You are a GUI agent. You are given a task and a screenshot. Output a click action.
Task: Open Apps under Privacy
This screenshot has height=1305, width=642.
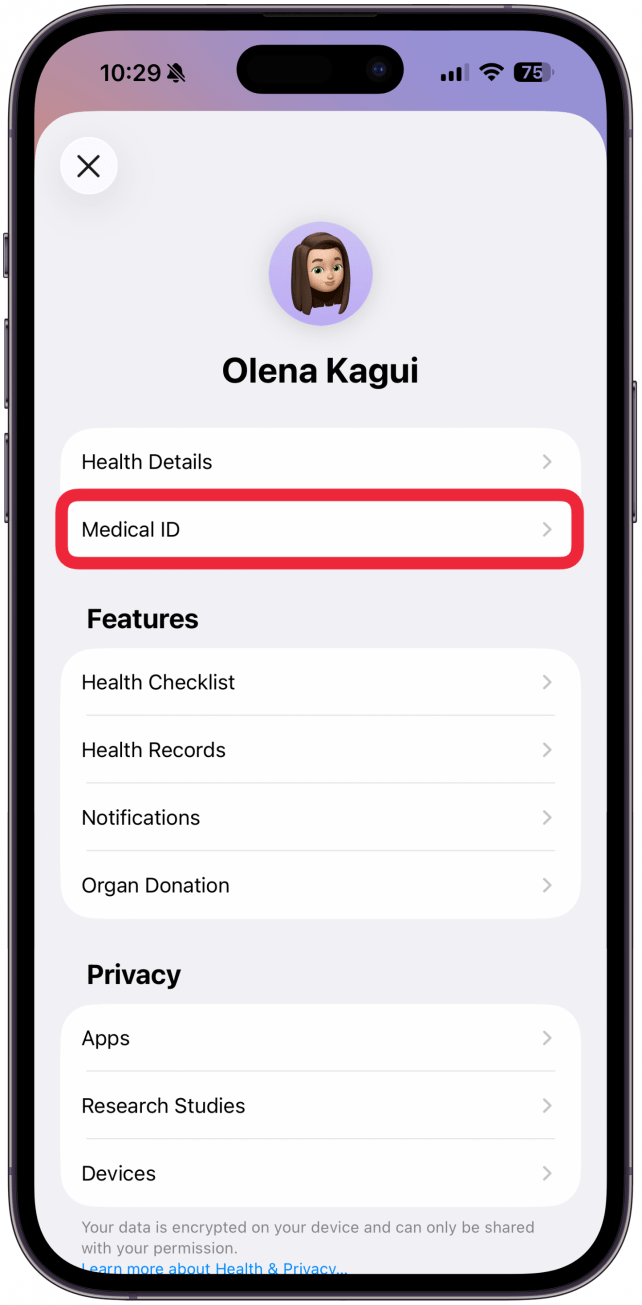coord(320,1038)
